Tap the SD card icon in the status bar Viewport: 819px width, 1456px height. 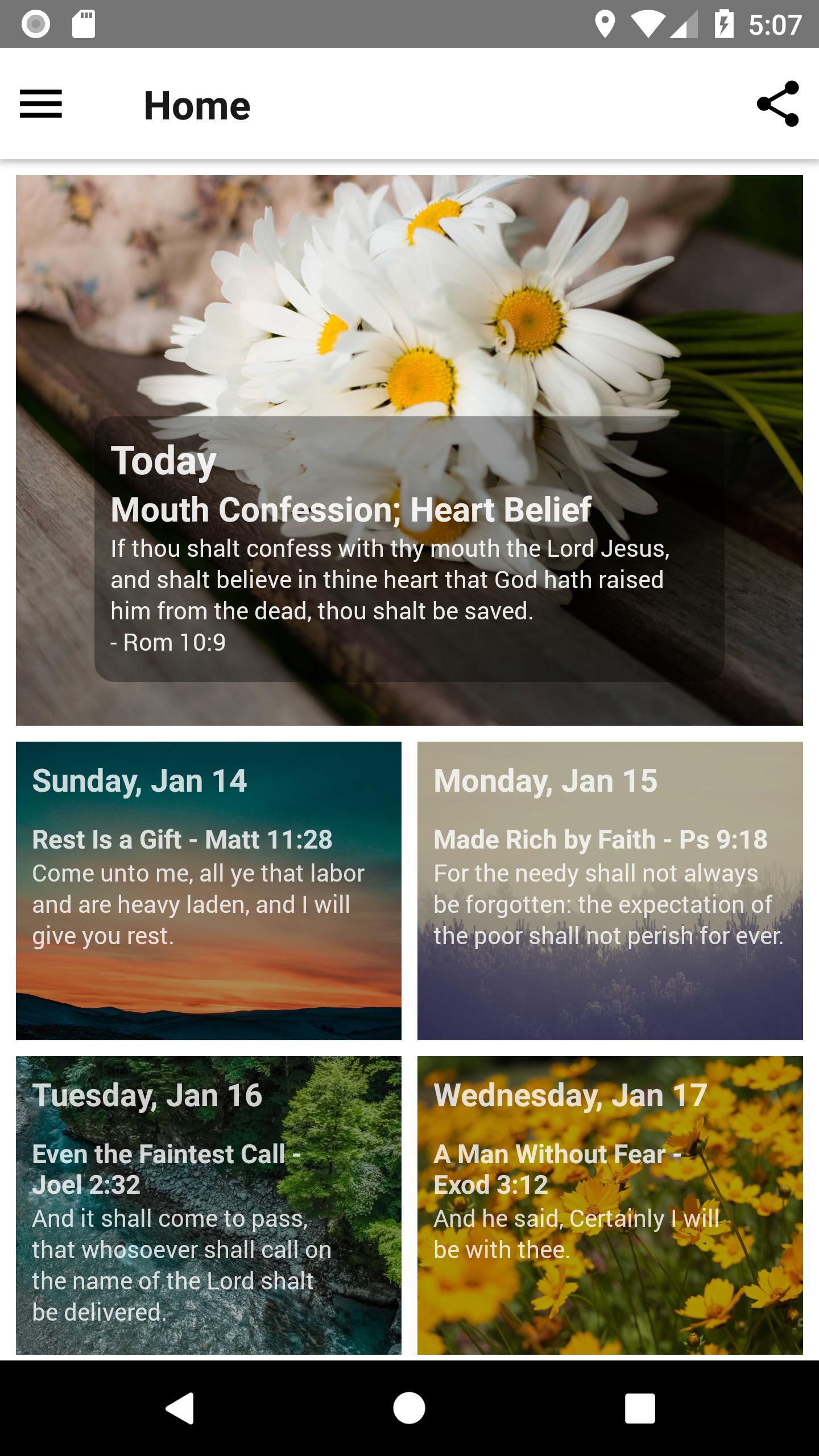pyautogui.click(x=83, y=24)
